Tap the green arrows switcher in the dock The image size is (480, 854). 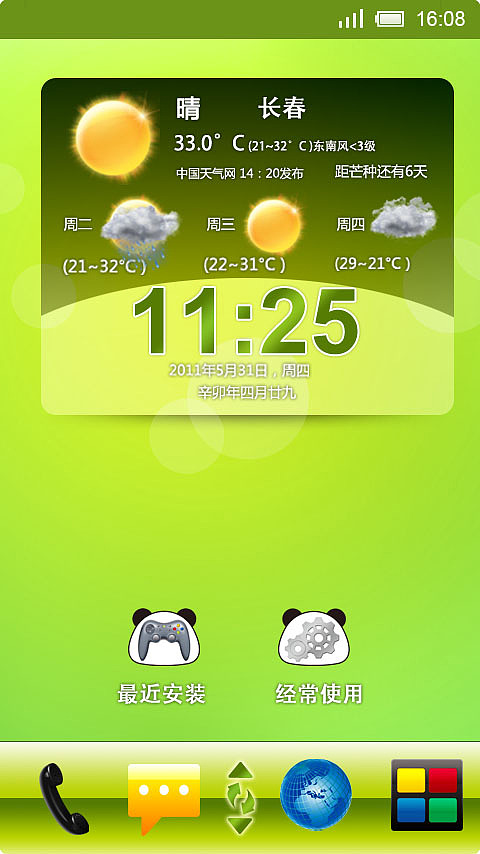[x=240, y=798]
